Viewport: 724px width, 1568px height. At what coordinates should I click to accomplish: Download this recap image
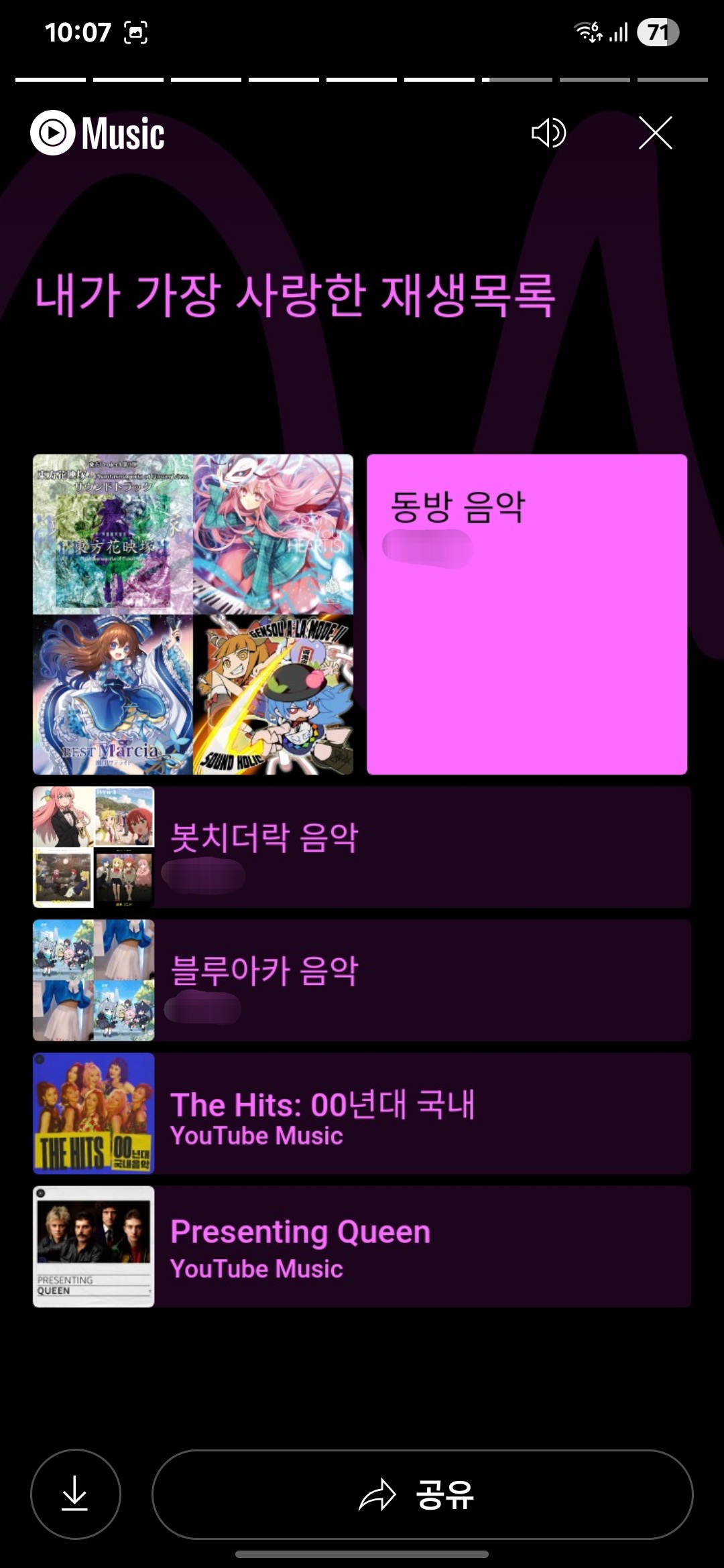75,1494
